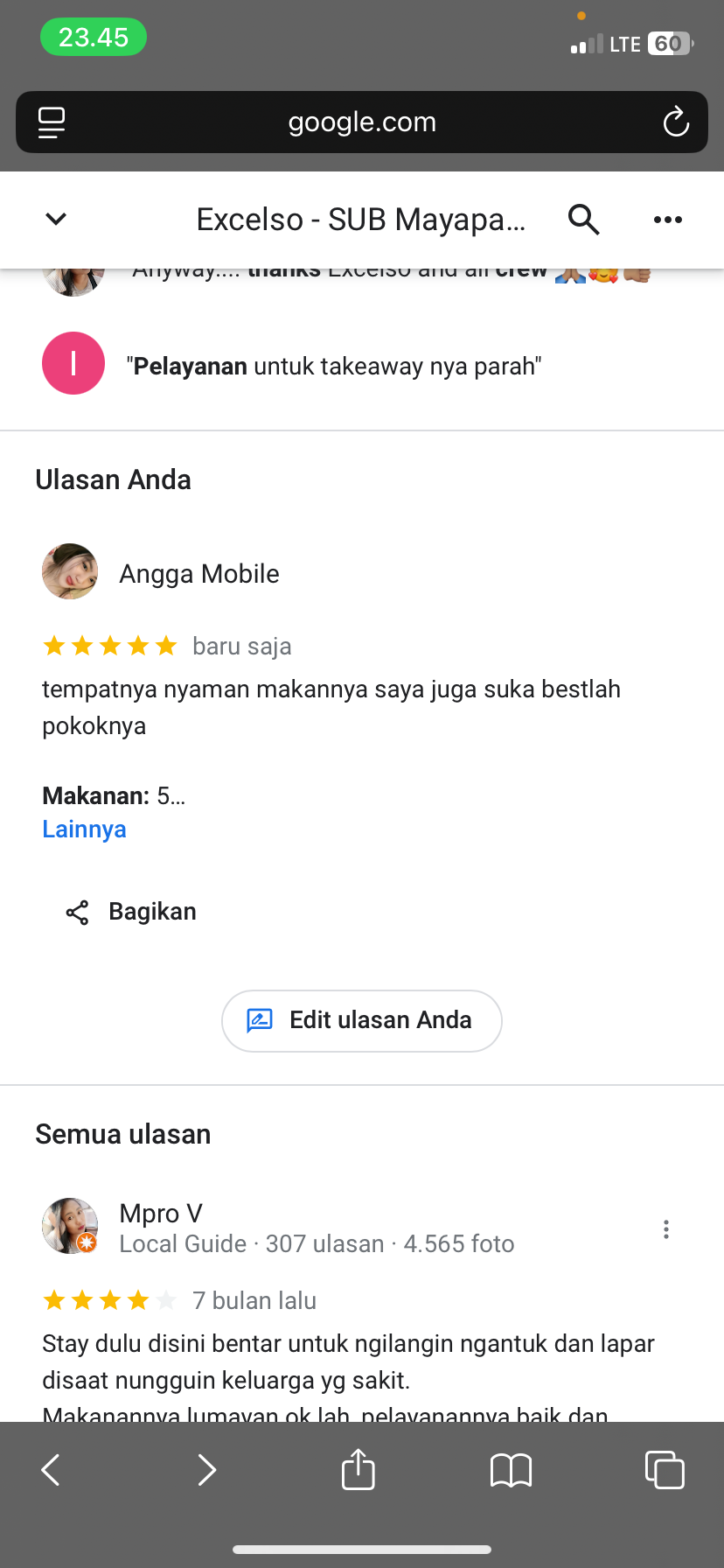The image size is (724, 1568).
Task: Open the page format menu in the address bar
Action: (x=52, y=122)
